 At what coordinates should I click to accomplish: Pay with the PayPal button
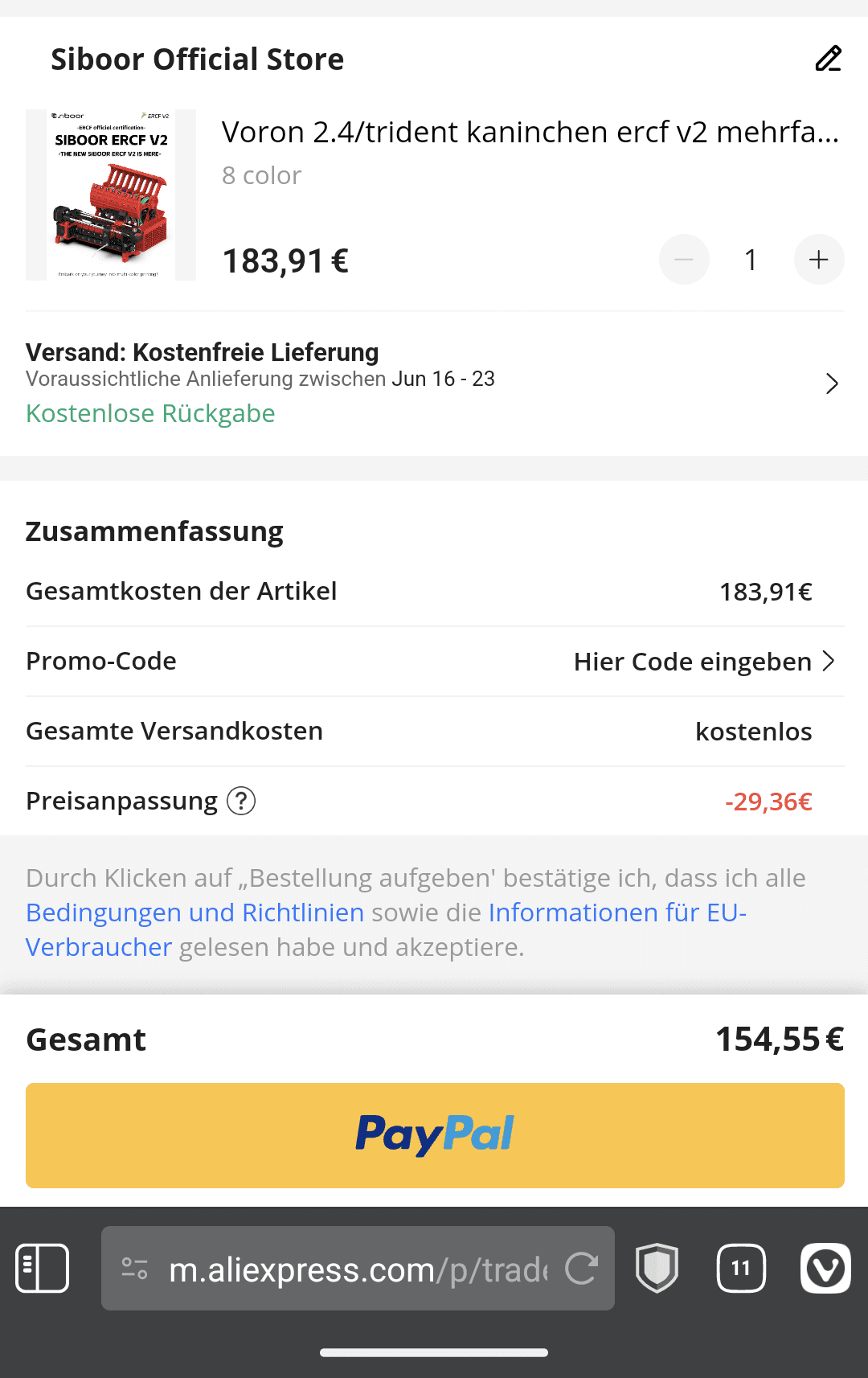(x=435, y=1135)
